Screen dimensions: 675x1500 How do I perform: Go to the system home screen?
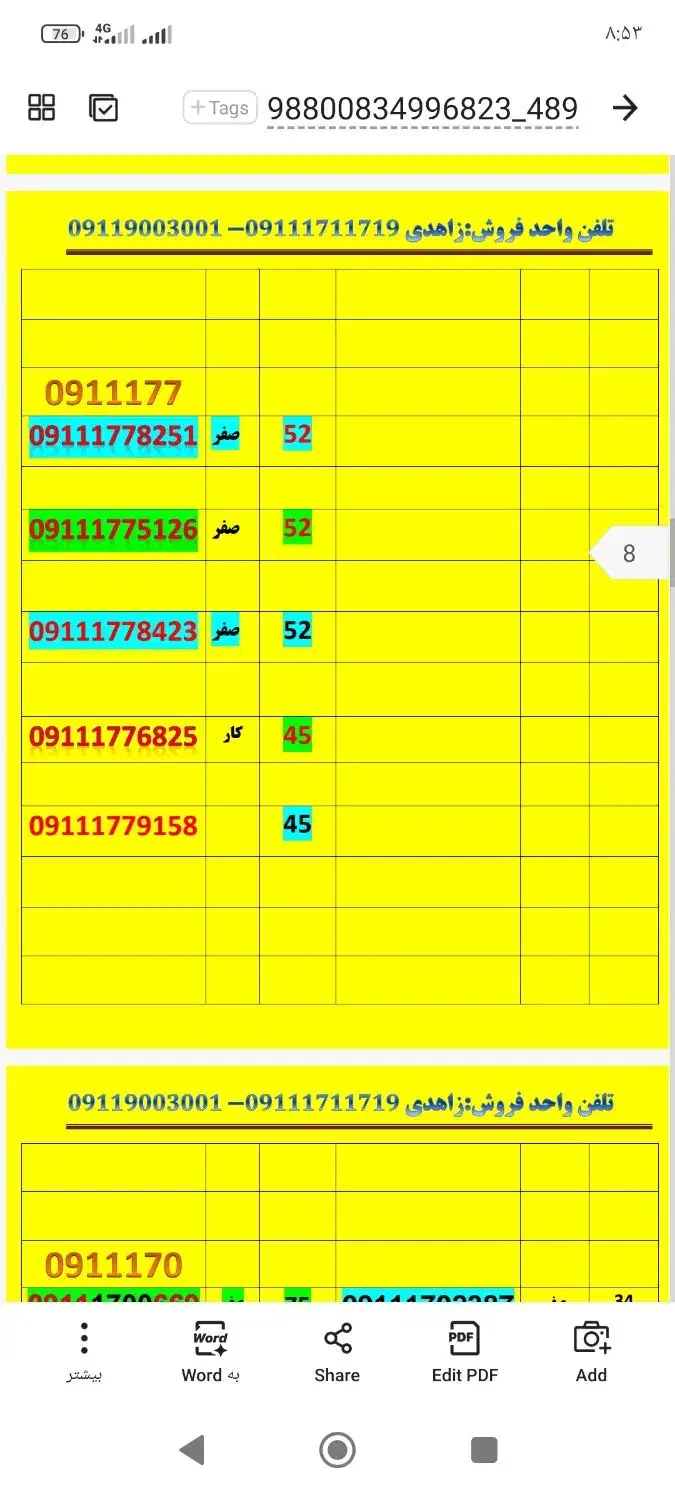(x=337, y=1449)
